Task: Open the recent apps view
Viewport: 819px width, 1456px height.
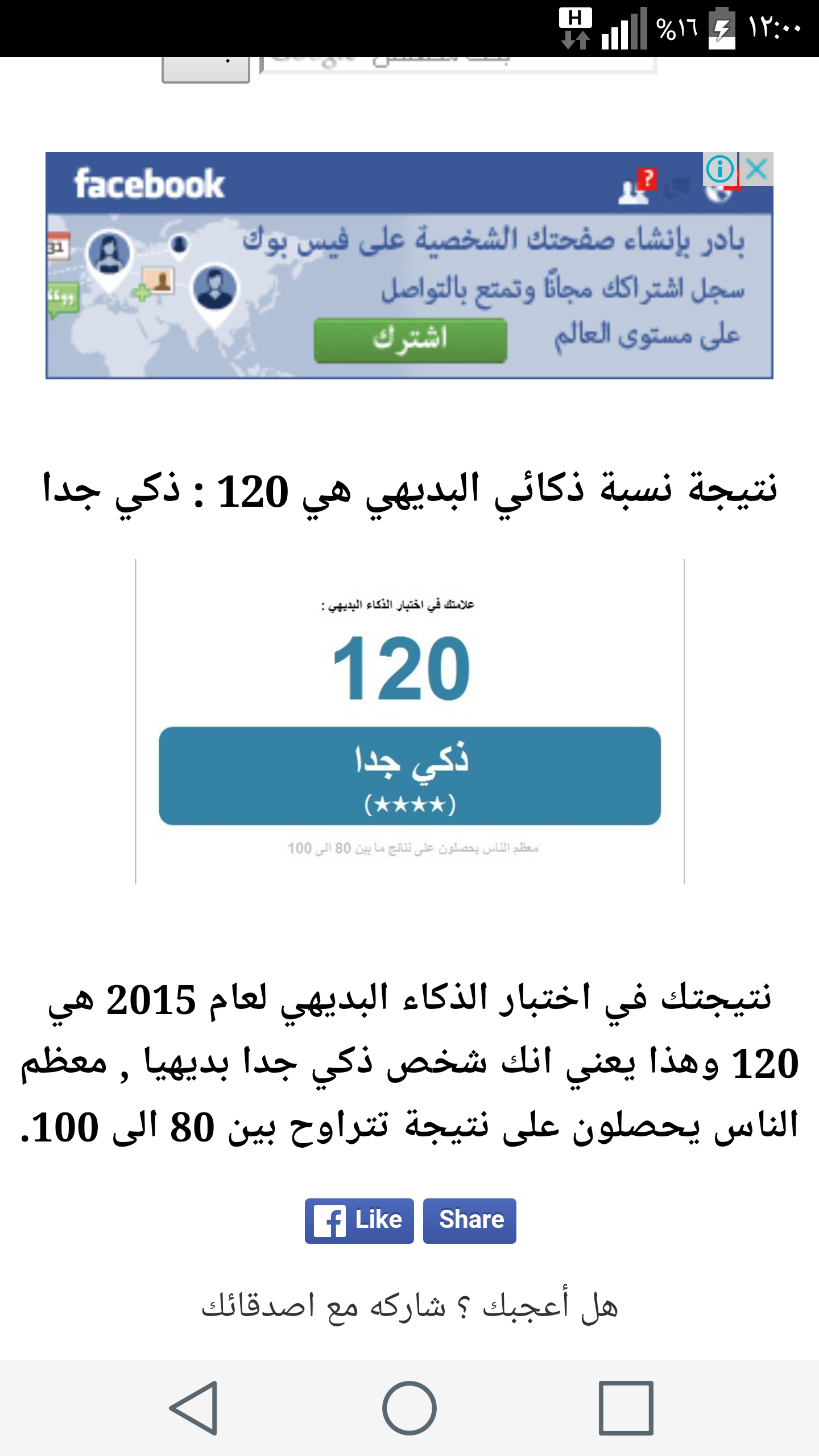Action: click(626, 1408)
